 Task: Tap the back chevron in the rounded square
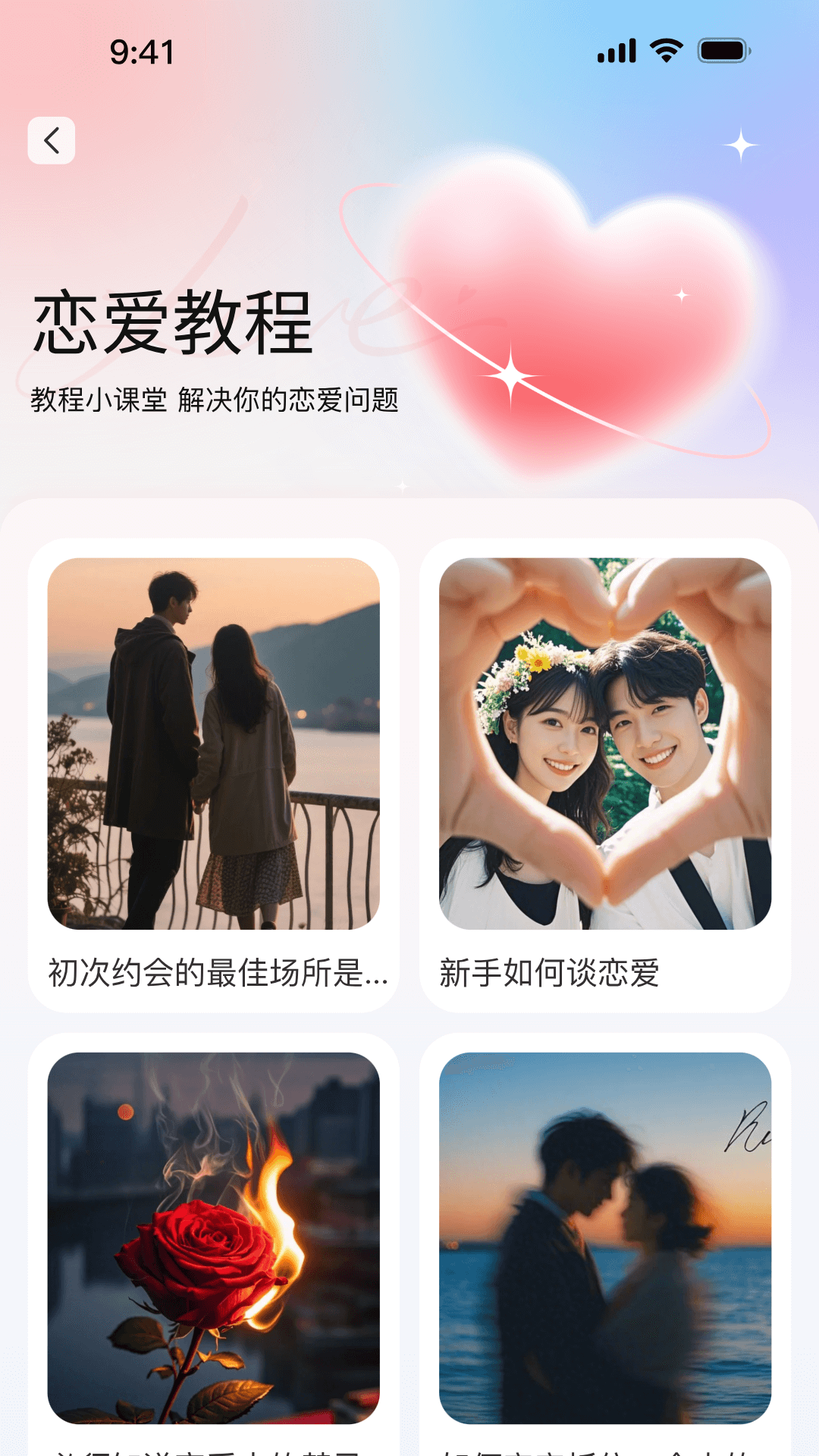(x=51, y=140)
